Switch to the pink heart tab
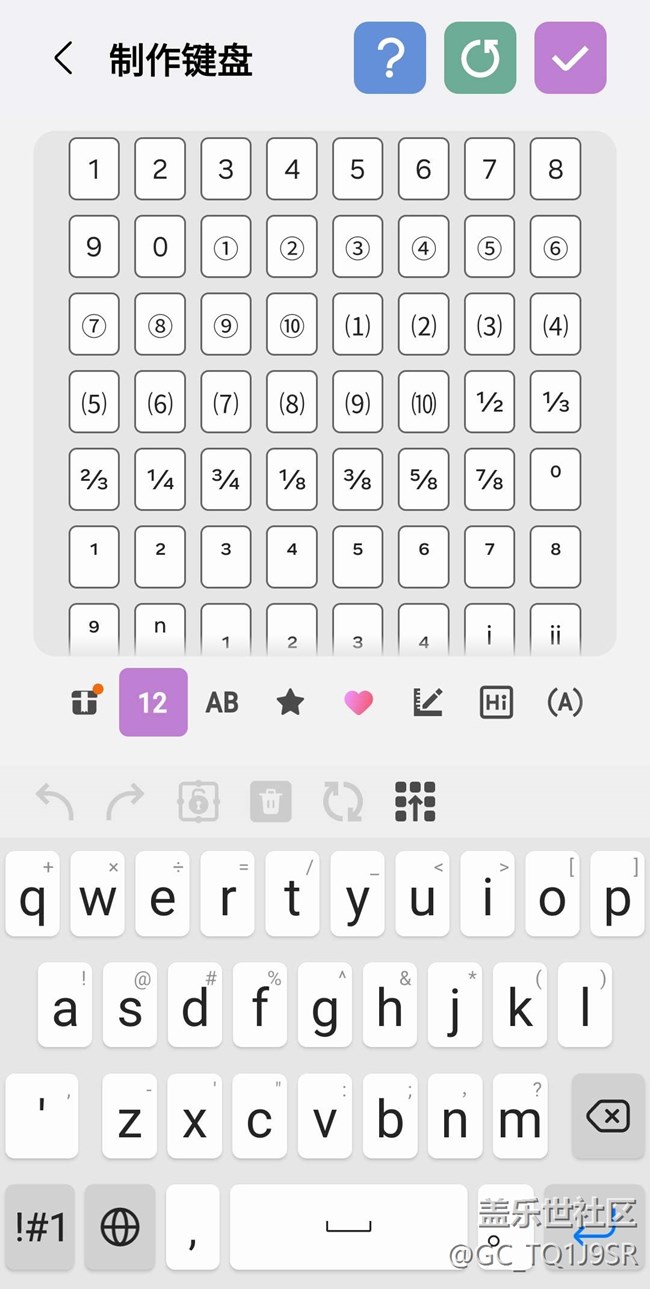This screenshot has height=1289, width=650. 358,703
